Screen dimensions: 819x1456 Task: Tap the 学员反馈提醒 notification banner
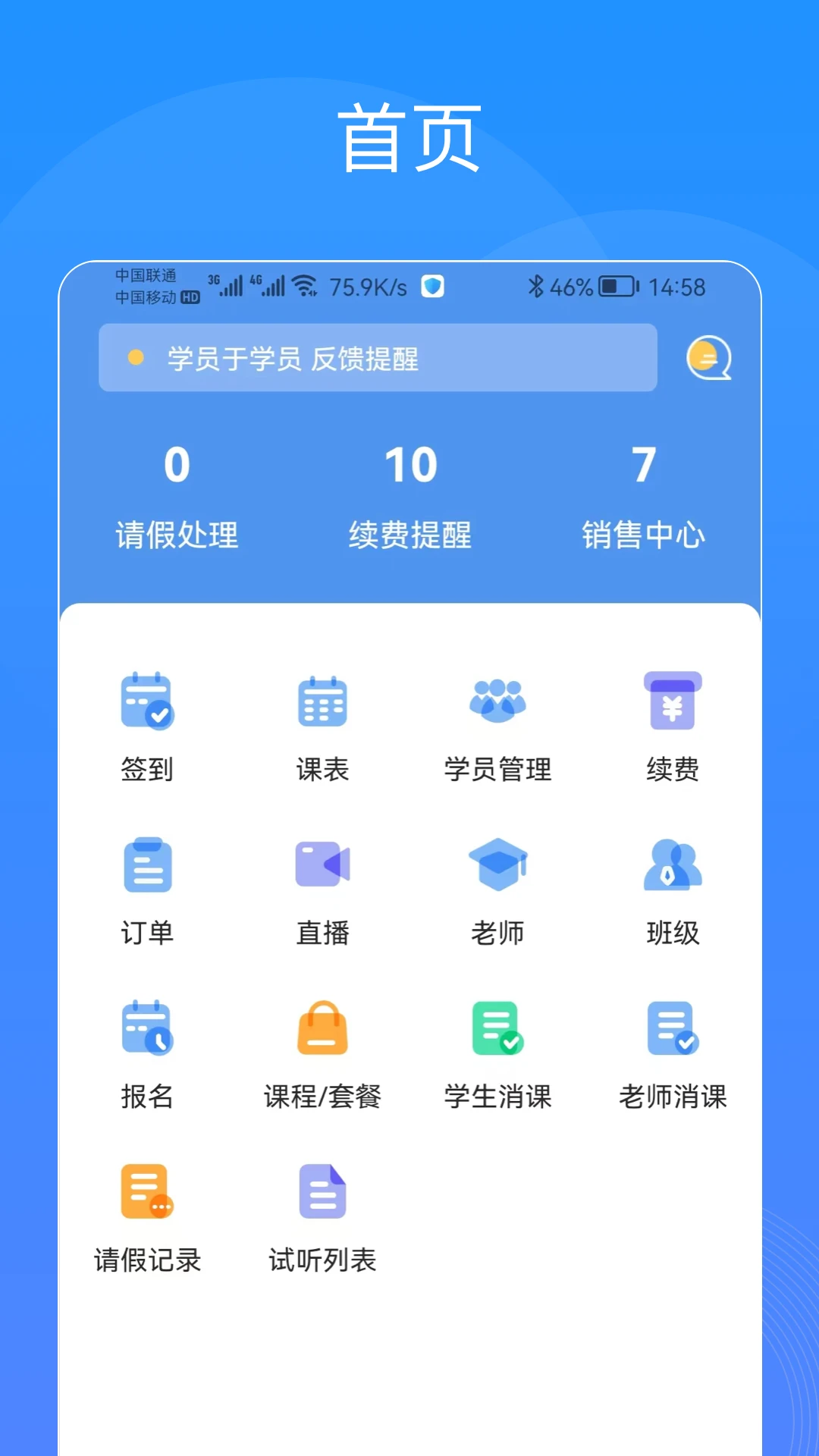click(x=377, y=359)
